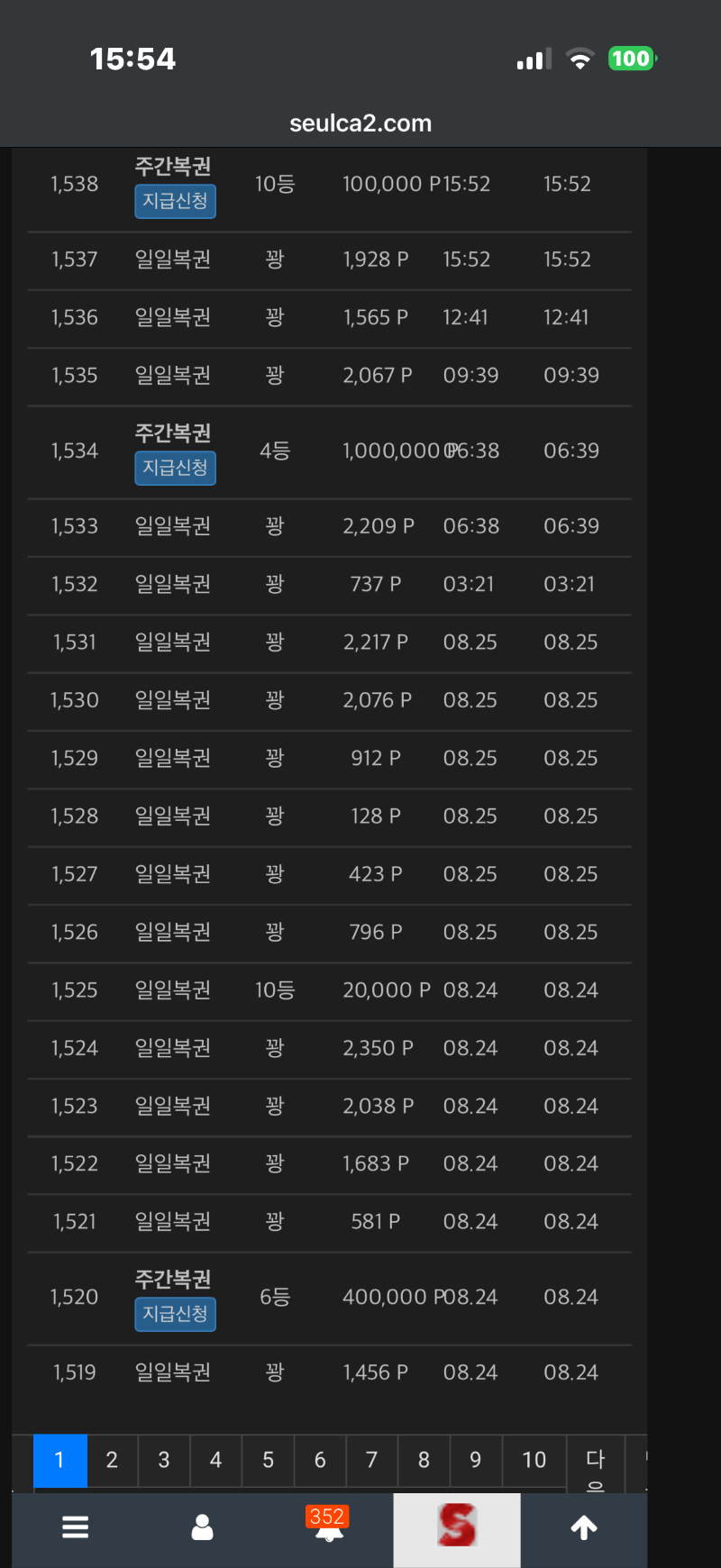This screenshot has height=1568, width=721.
Task: Tap 지급신청 button on row 1,538
Action: coord(176,201)
